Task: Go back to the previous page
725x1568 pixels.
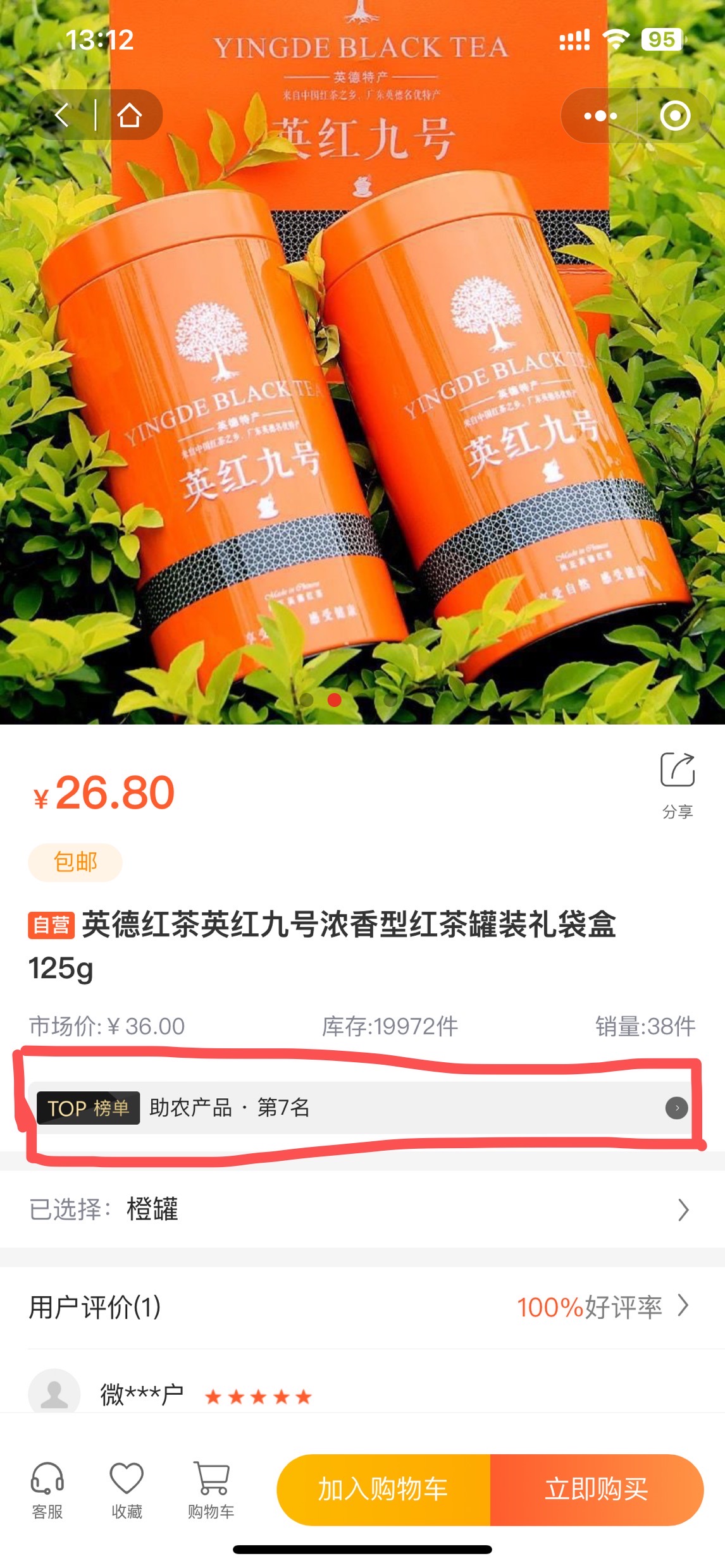Action: point(62,115)
